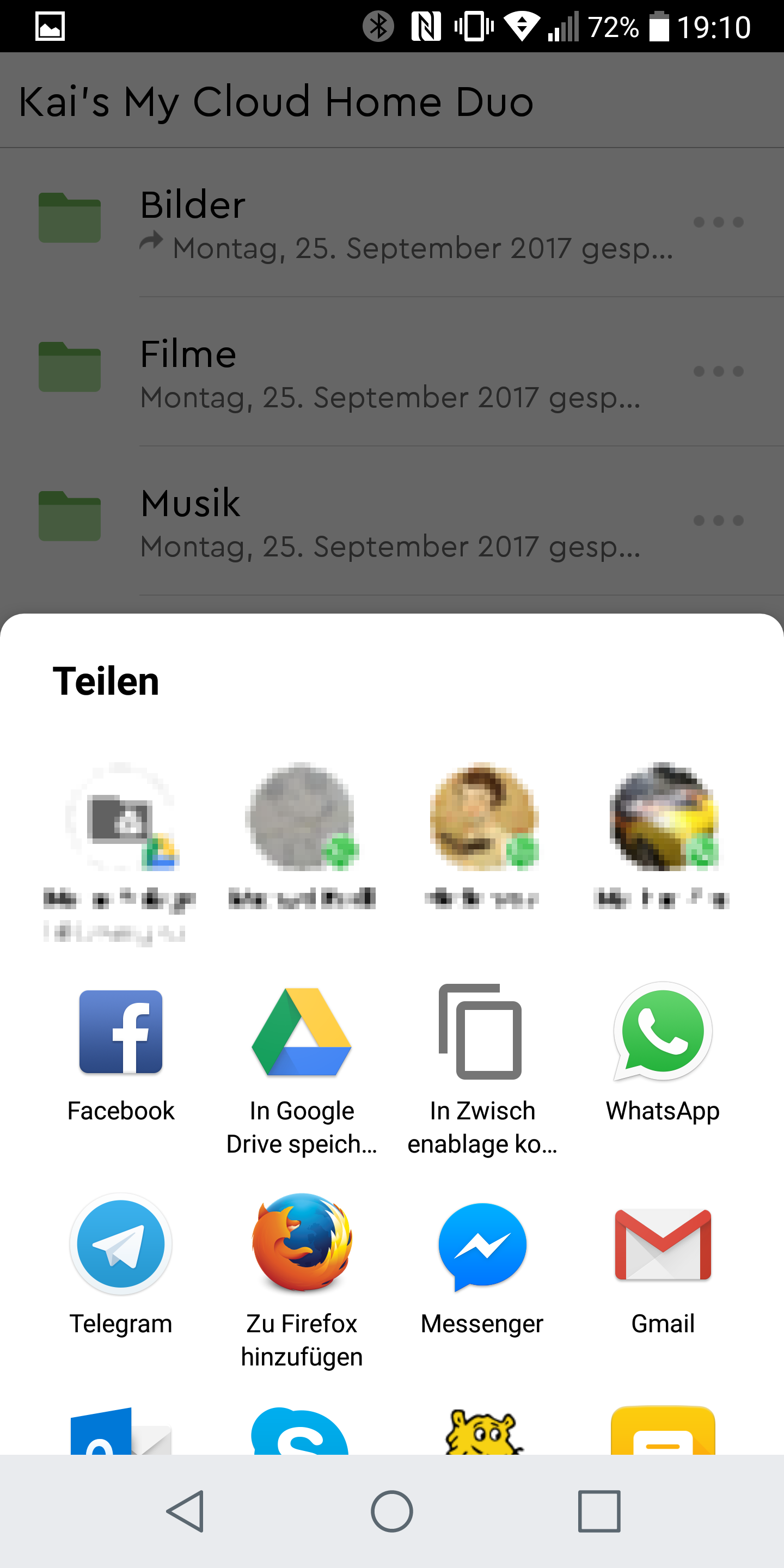This screenshot has width=784, height=1568.
Task: Go back with the navigation bar arrow
Action: click(185, 1511)
